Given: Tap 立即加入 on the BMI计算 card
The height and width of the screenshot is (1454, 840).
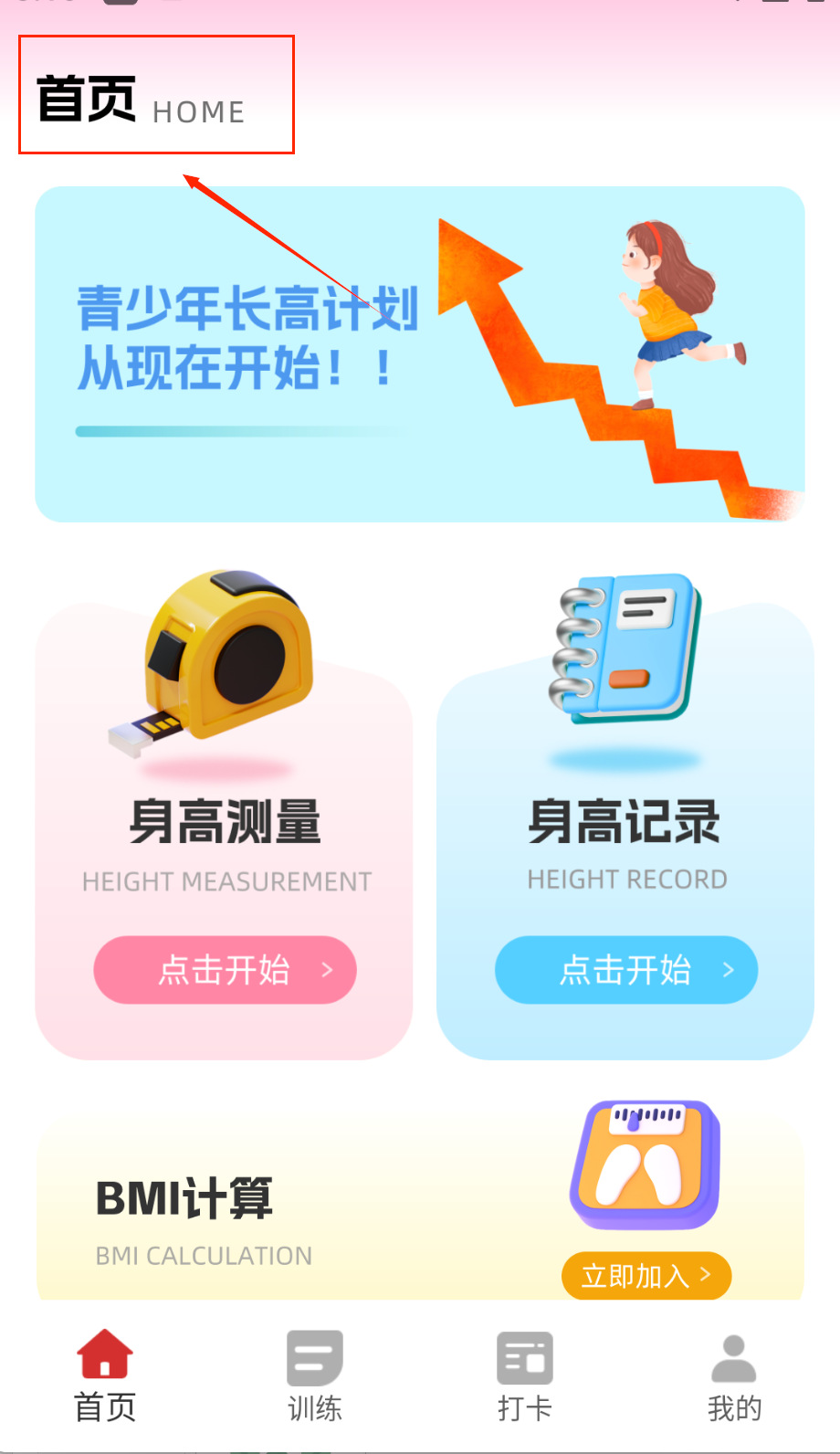Looking at the screenshot, I should coord(646,1275).
